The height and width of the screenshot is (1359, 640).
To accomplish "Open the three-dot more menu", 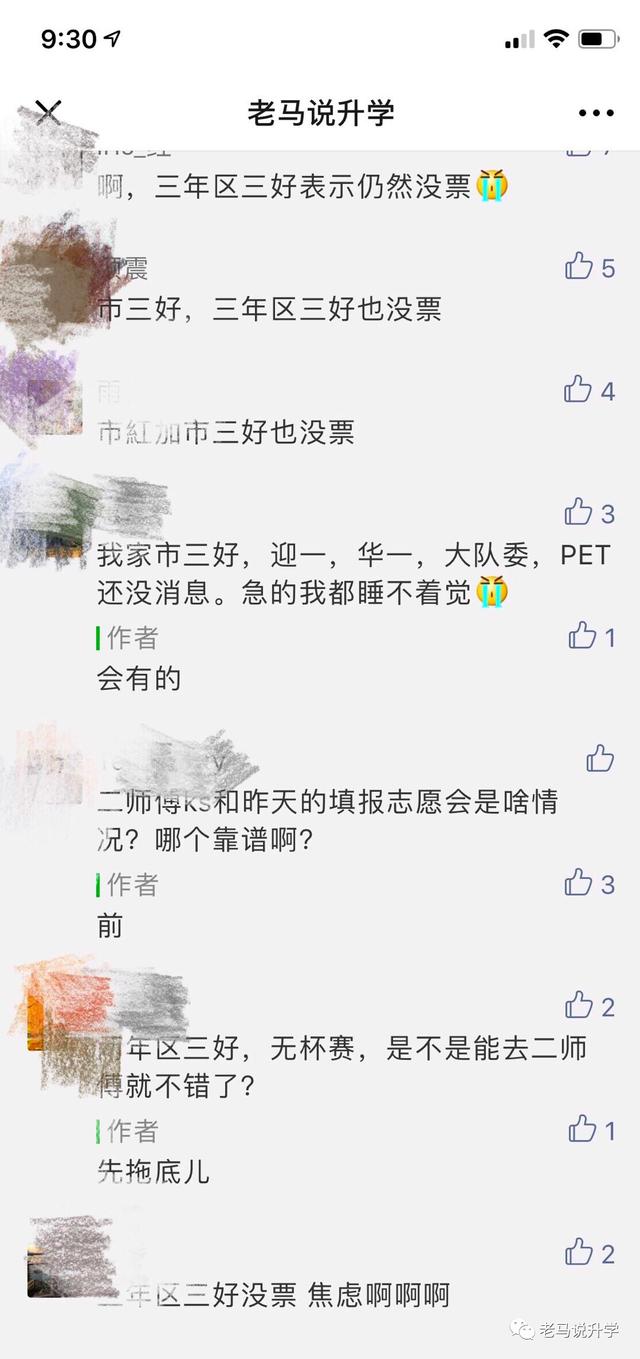I will tap(596, 113).
